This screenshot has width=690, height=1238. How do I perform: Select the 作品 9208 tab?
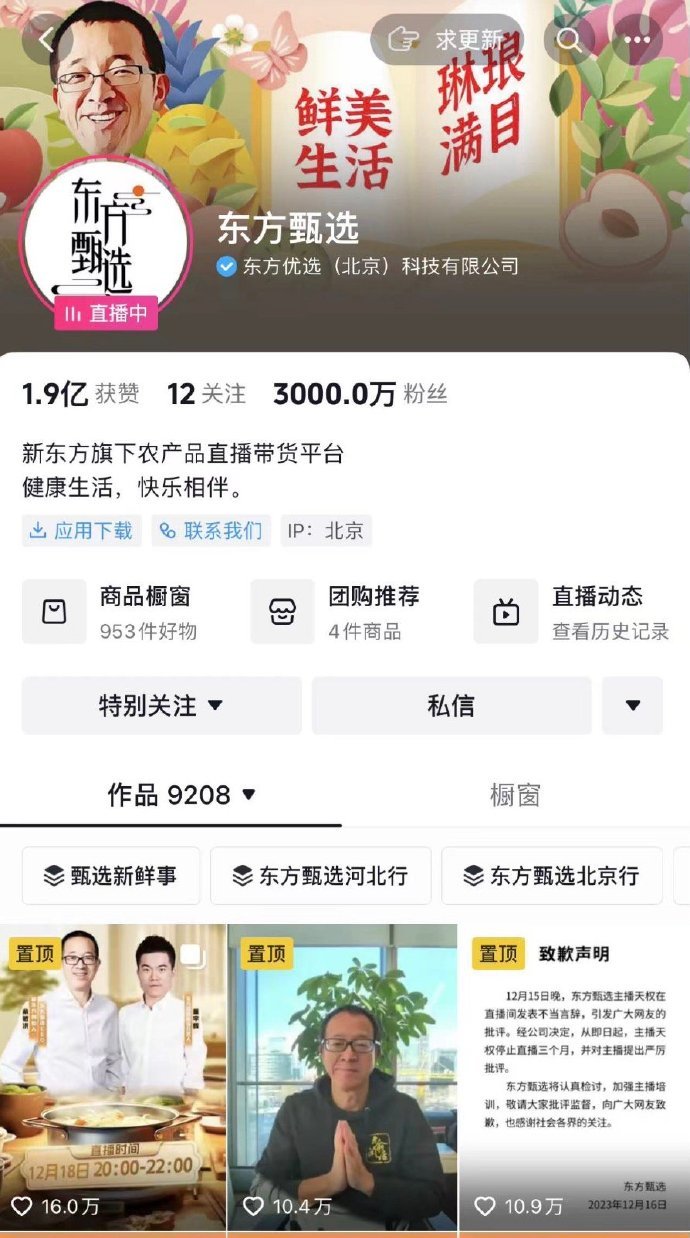click(x=182, y=795)
